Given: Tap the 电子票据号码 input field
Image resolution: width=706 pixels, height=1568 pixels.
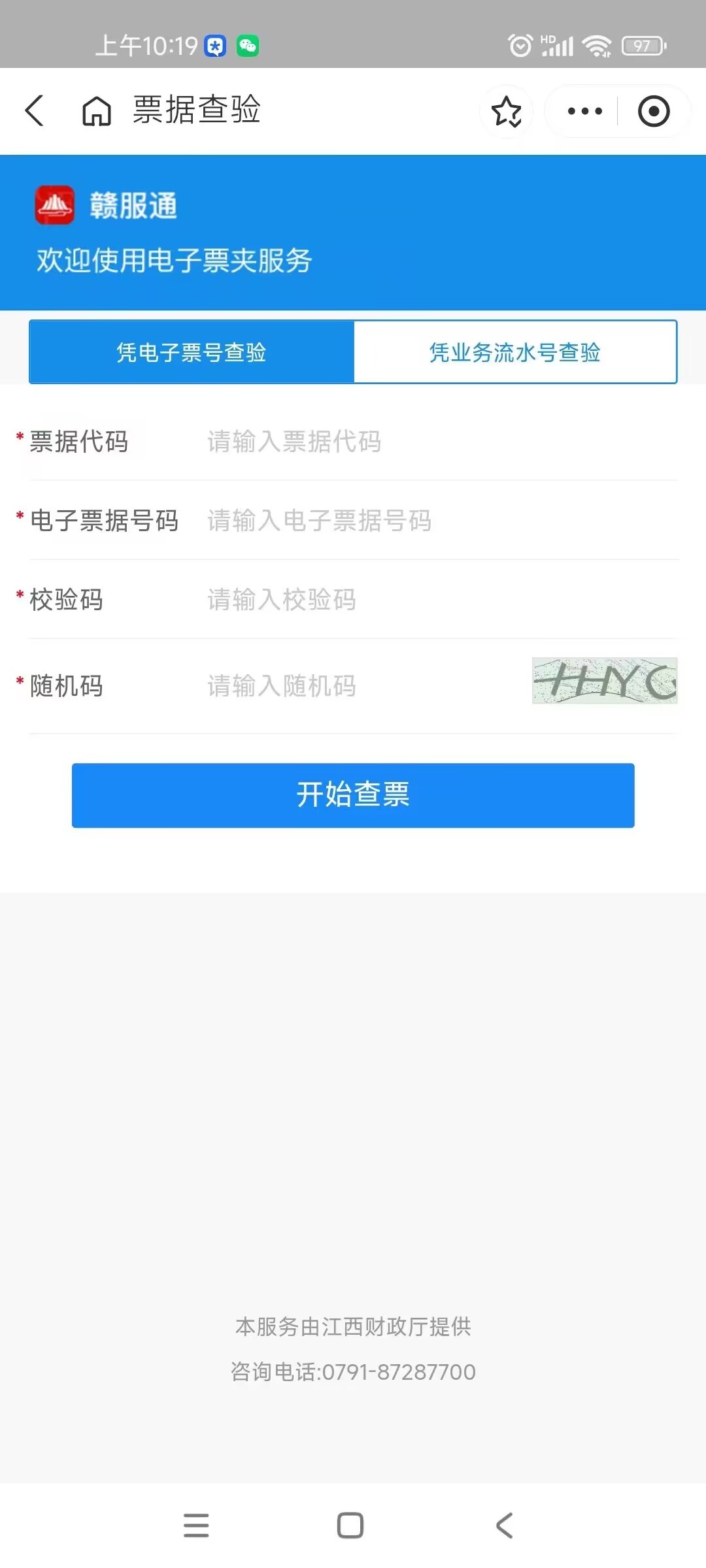Looking at the screenshot, I should pos(431,521).
